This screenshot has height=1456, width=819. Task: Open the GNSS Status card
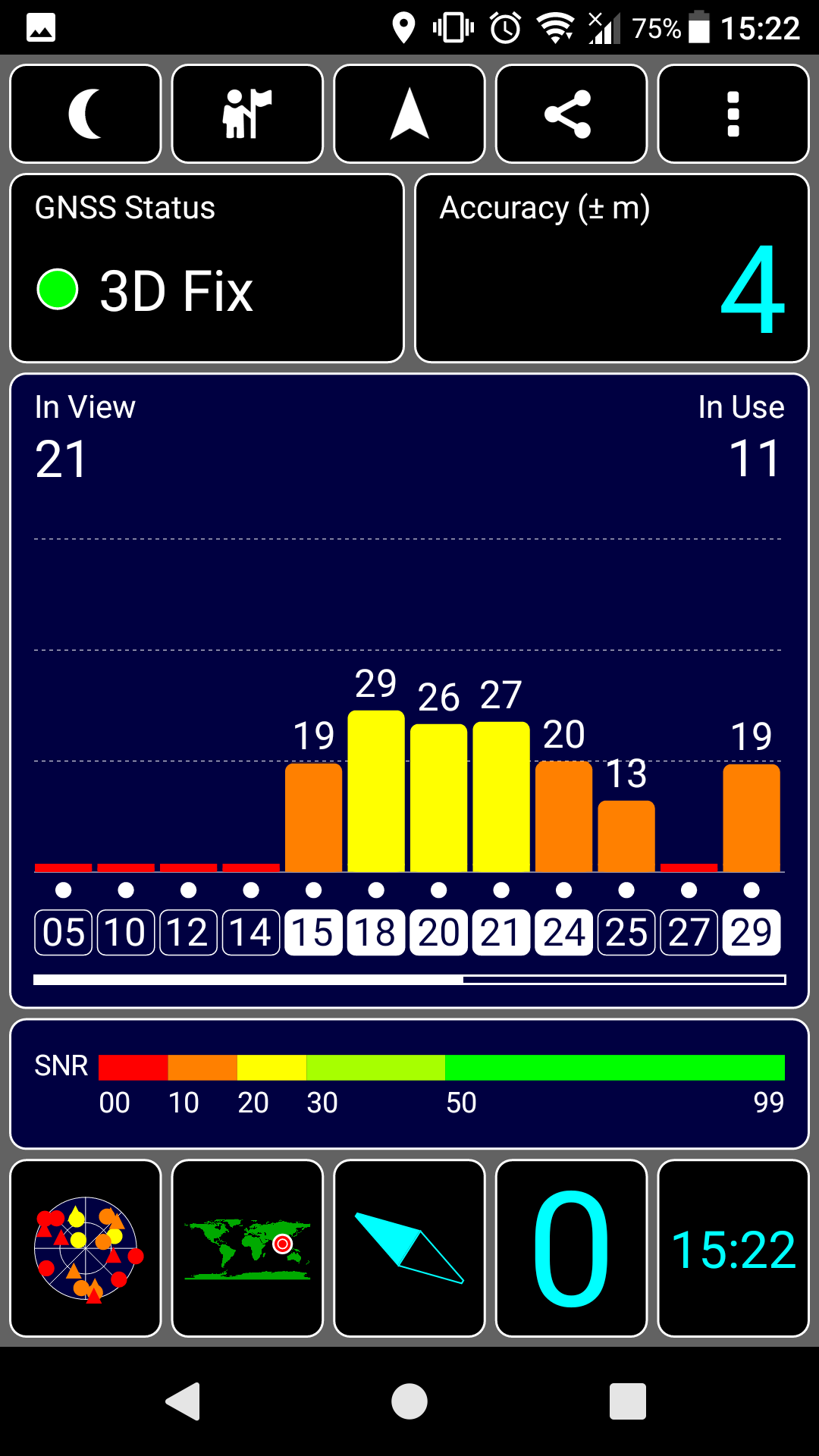pos(206,268)
